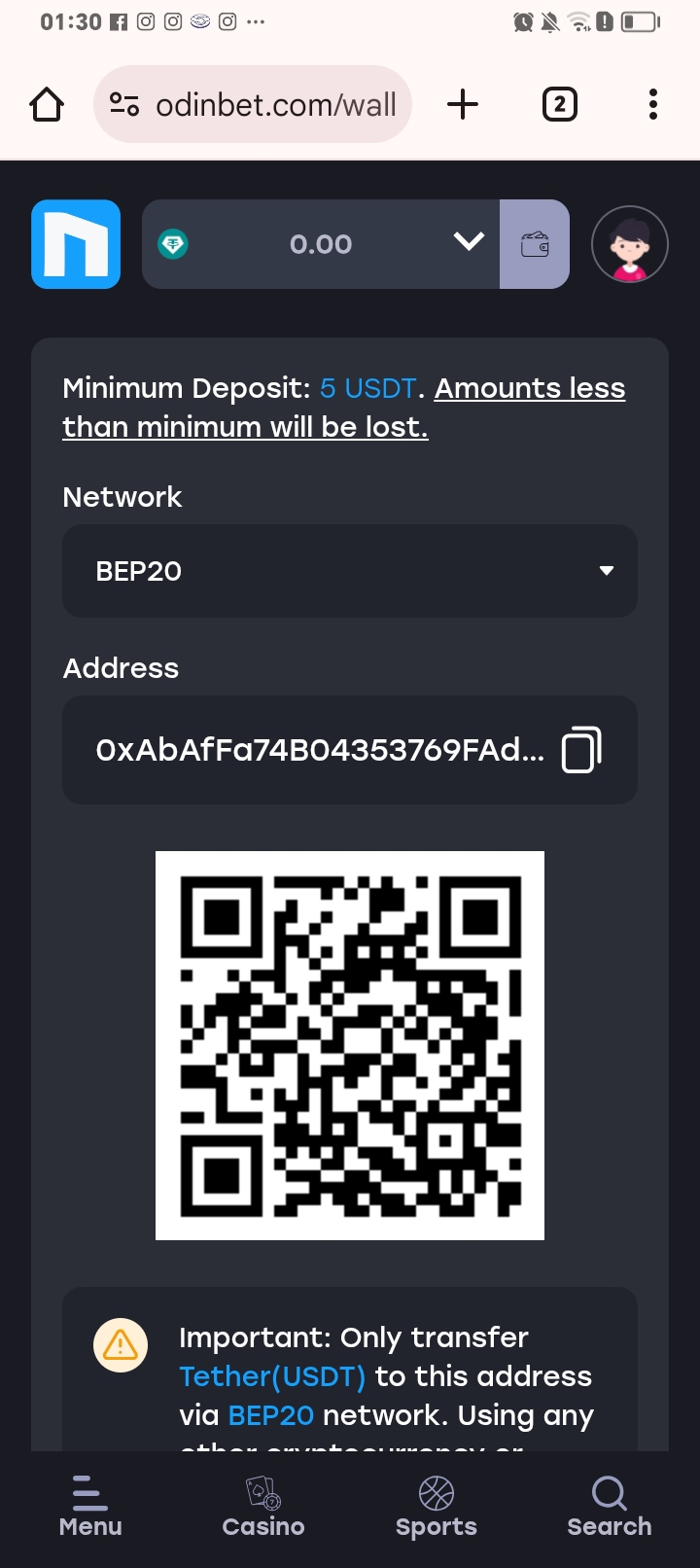
Task: Tap the wallet icon button
Action: click(535, 244)
